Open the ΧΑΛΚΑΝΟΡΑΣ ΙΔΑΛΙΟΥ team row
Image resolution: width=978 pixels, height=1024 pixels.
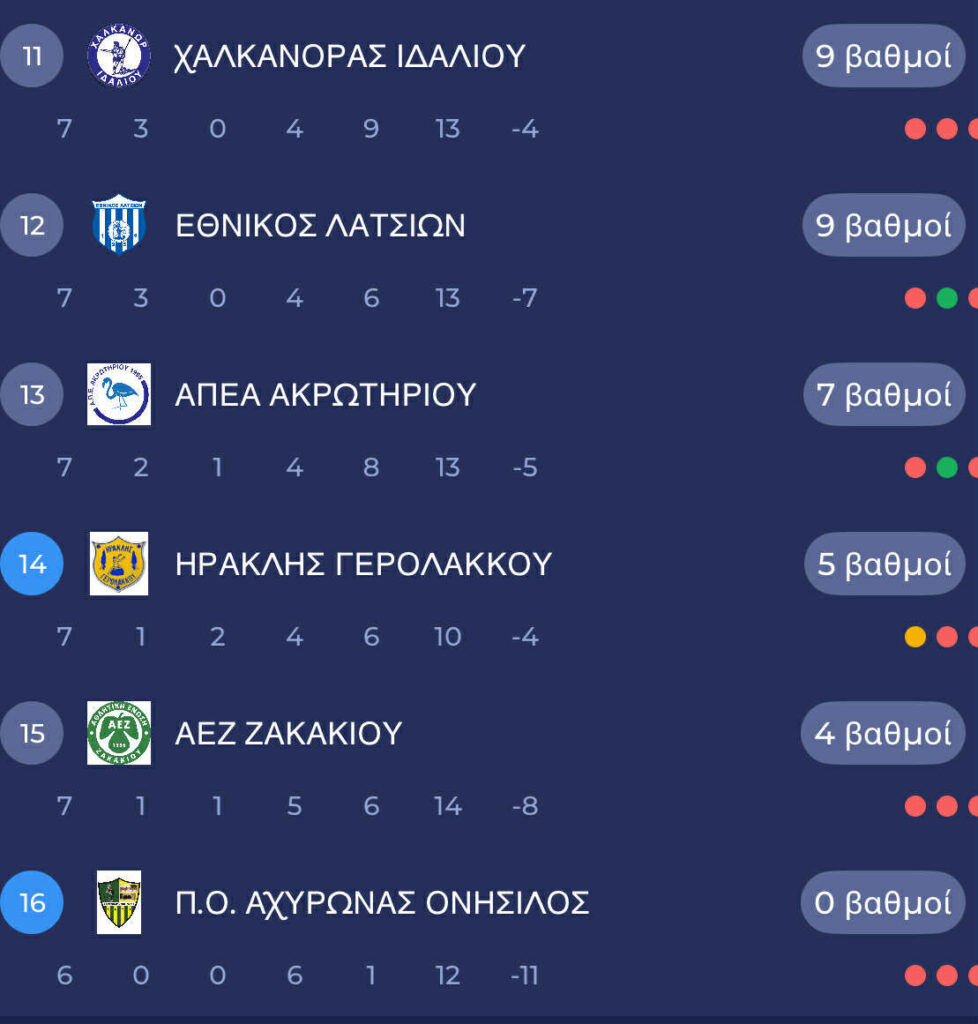coord(349,57)
